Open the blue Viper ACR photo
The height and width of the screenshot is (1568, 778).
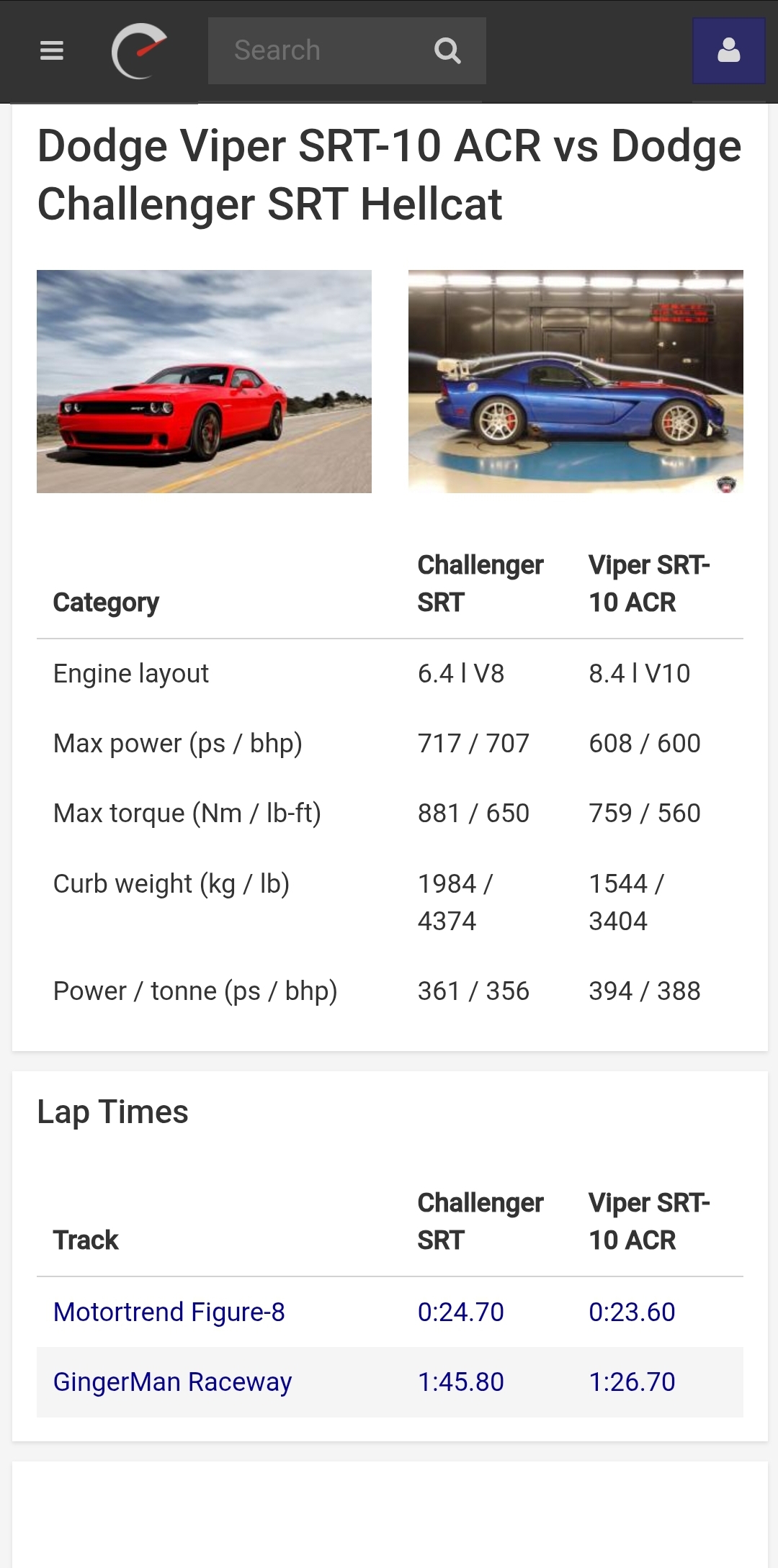pyautogui.click(x=576, y=382)
